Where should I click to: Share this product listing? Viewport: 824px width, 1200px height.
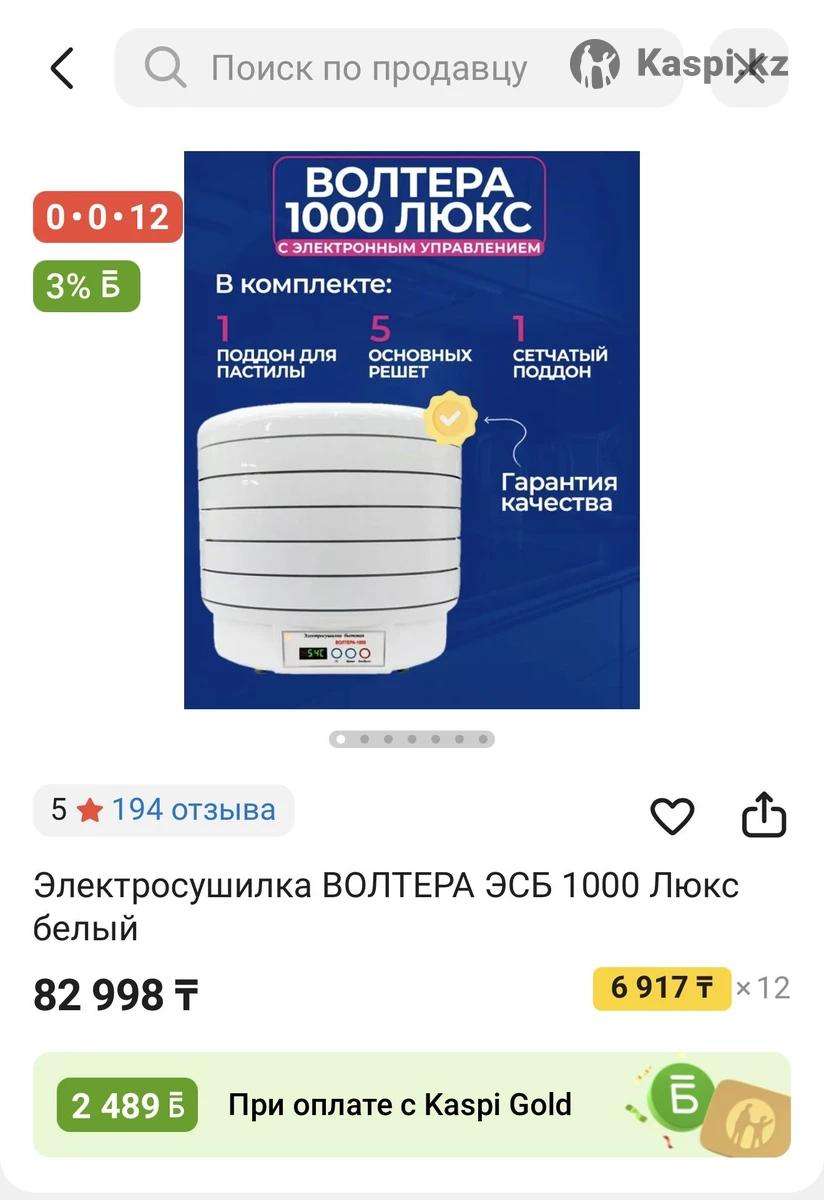(764, 814)
